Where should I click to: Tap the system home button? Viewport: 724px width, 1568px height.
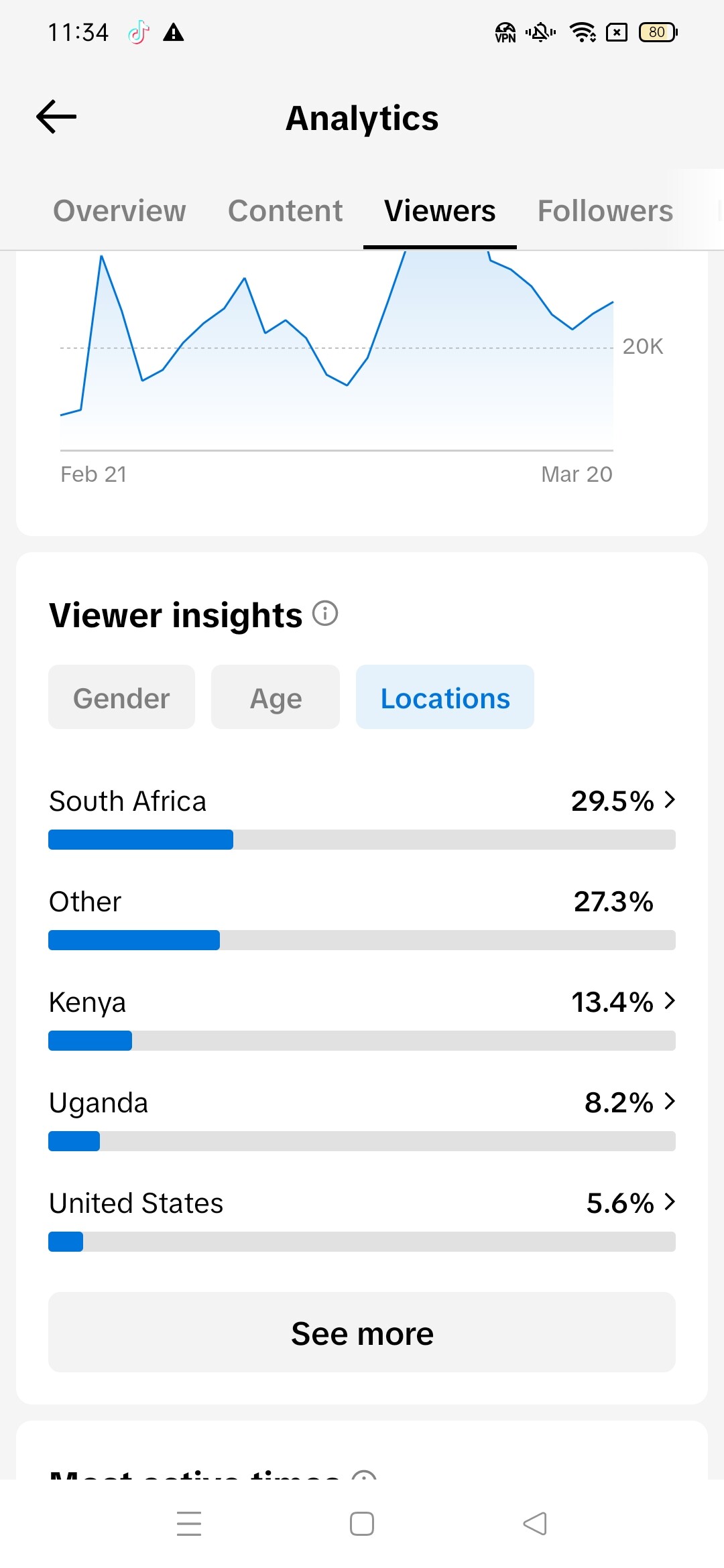[362, 1524]
